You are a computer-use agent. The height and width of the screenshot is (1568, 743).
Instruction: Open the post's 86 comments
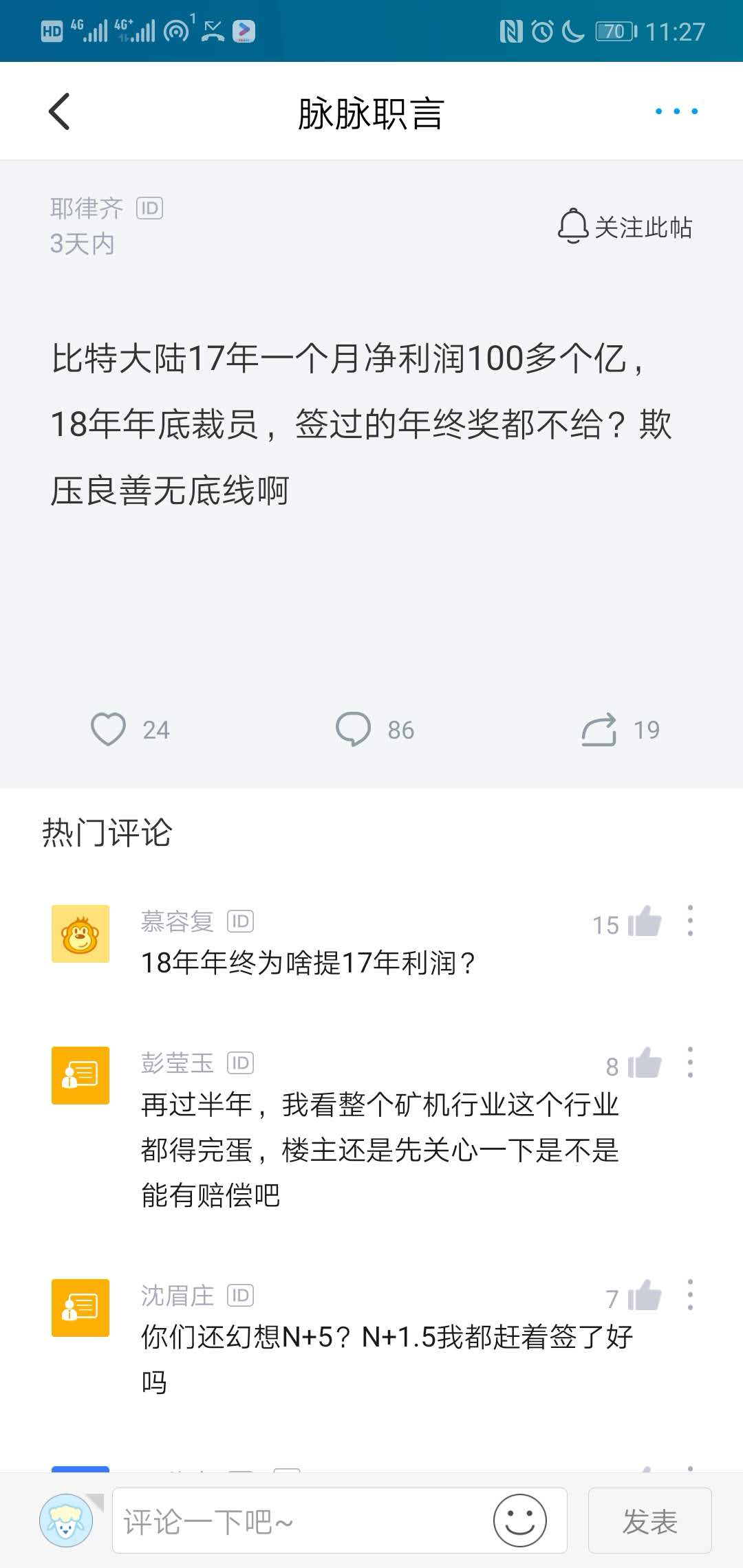tap(354, 729)
